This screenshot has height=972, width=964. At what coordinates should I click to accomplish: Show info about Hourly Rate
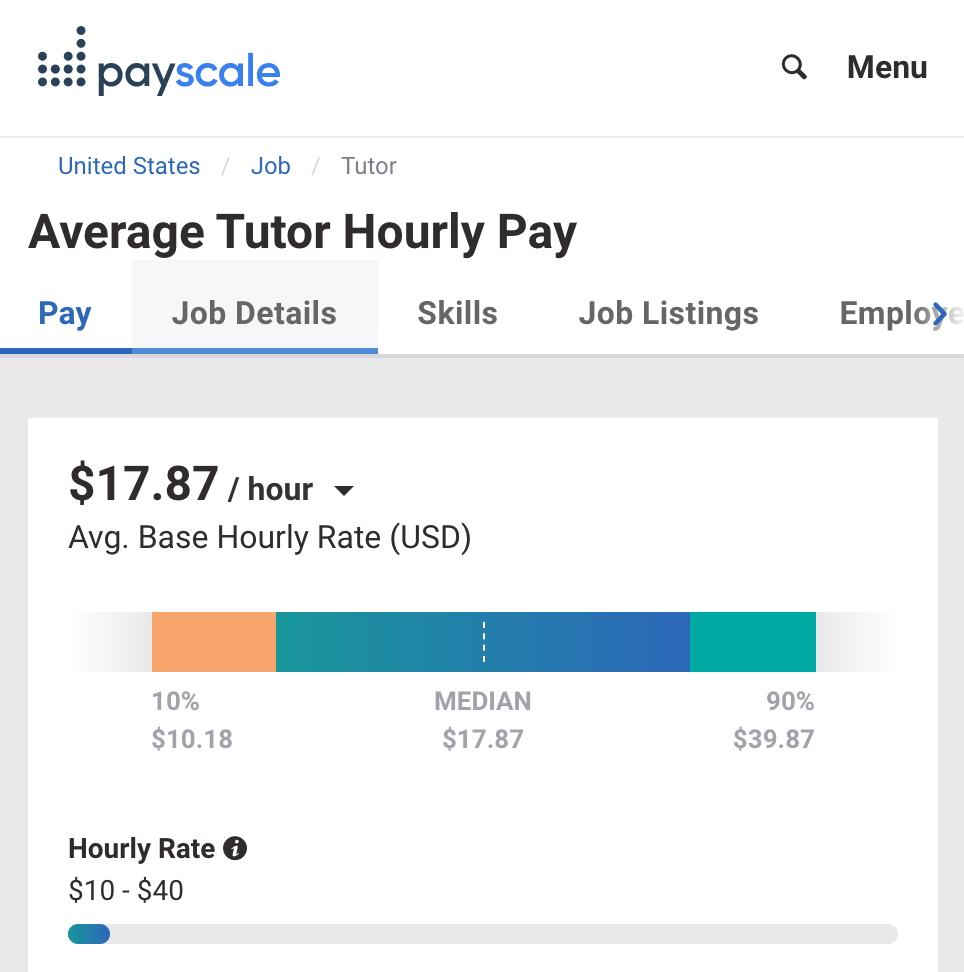[235, 849]
